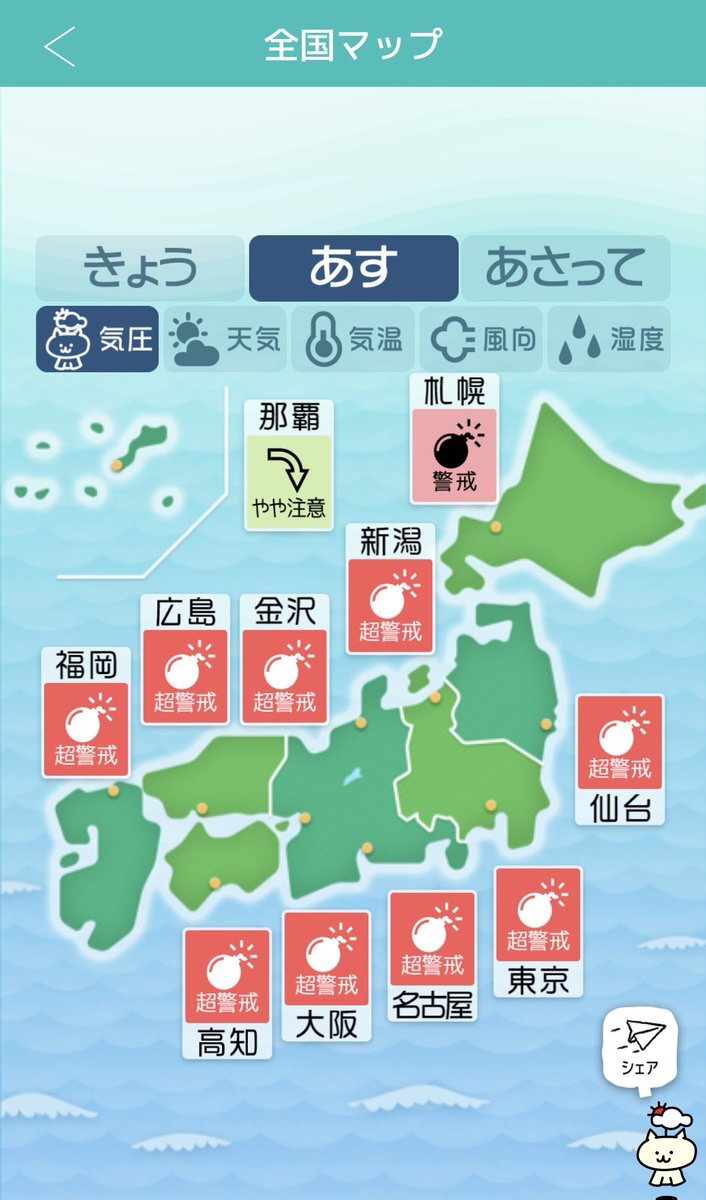This screenshot has height=1200, width=706.
Task: Switch to the あさって tab
Action: click(565, 268)
